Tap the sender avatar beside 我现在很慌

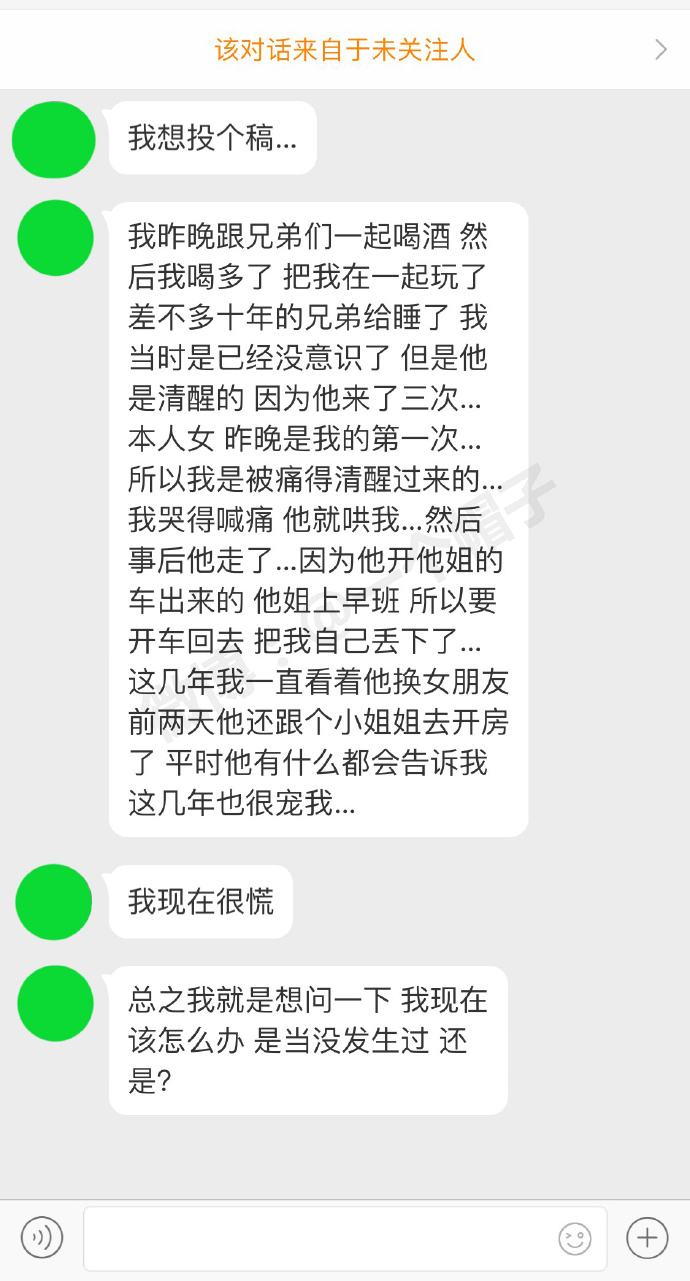click(x=54, y=902)
